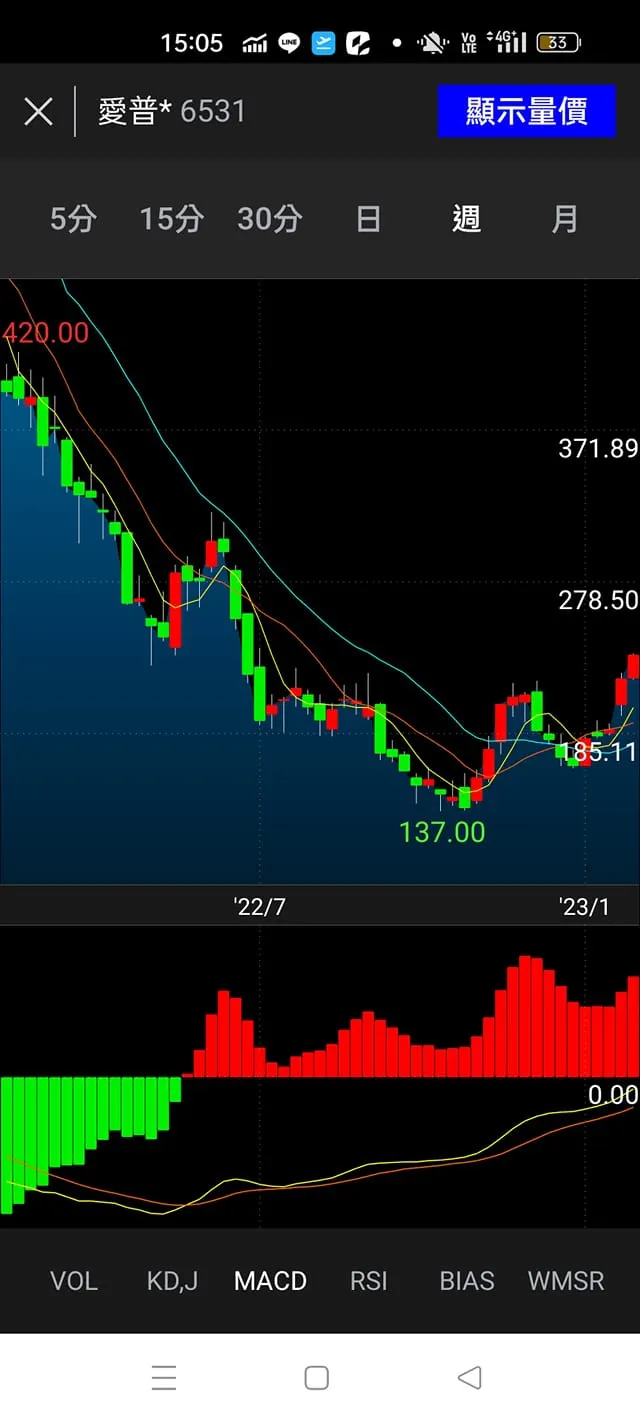This screenshot has width=640, height=1422.
Task: Tap the 顯示量價 button
Action: tap(526, 111)
